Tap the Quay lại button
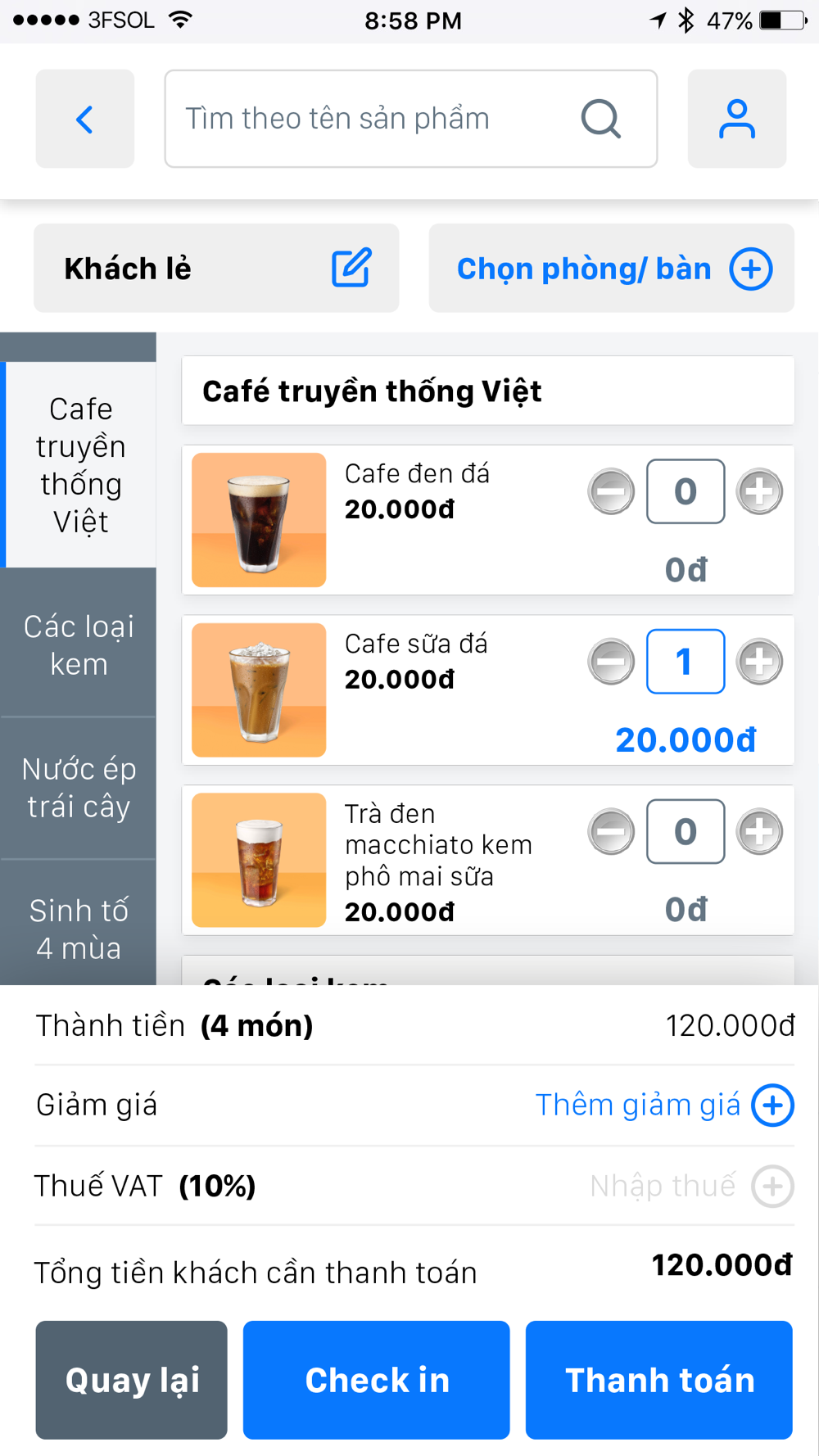Viewport: 819px width, 1456px height. [131, 1380]
